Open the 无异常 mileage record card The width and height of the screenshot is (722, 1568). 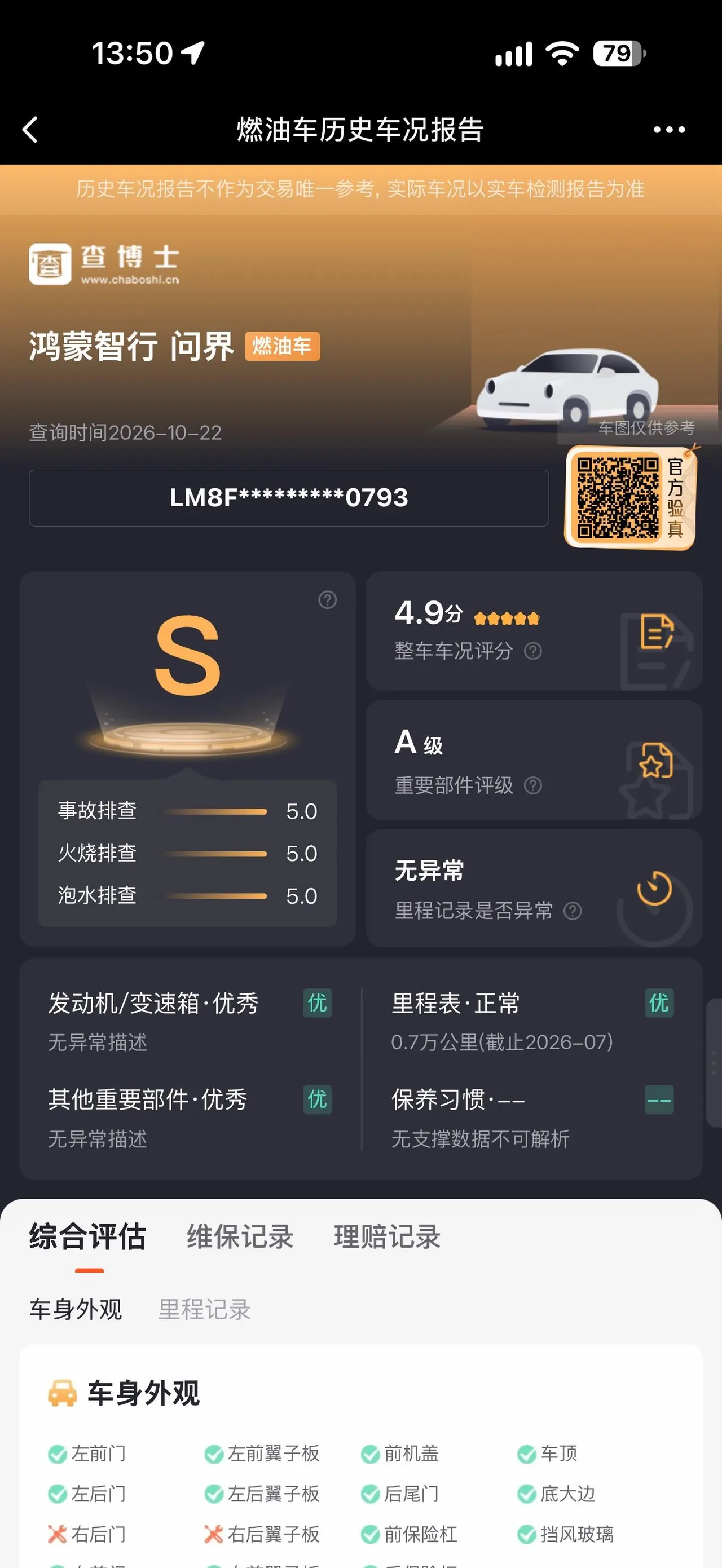[x=534, y=888]
